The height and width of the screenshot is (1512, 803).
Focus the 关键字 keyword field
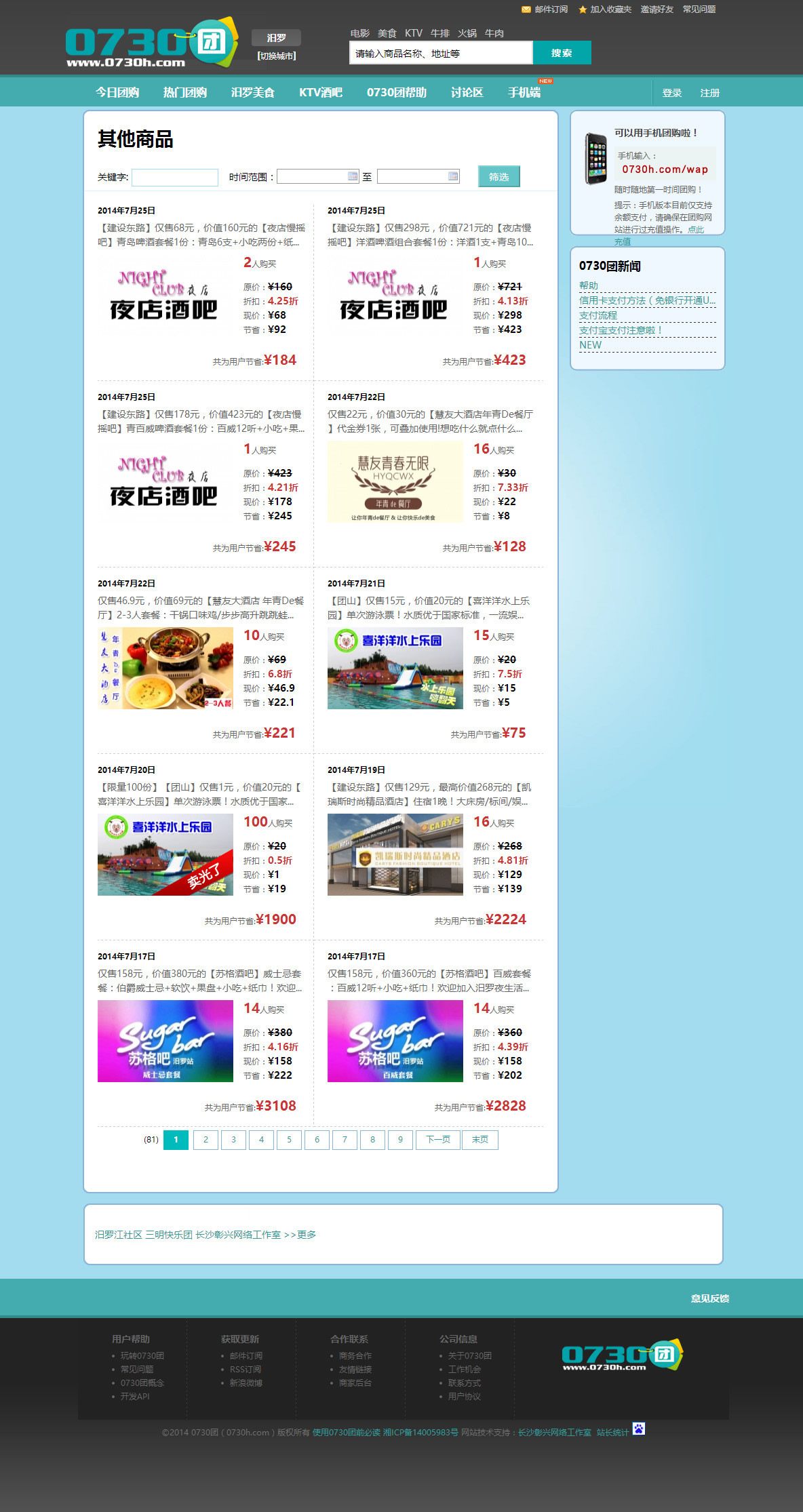tap(175, 177)
